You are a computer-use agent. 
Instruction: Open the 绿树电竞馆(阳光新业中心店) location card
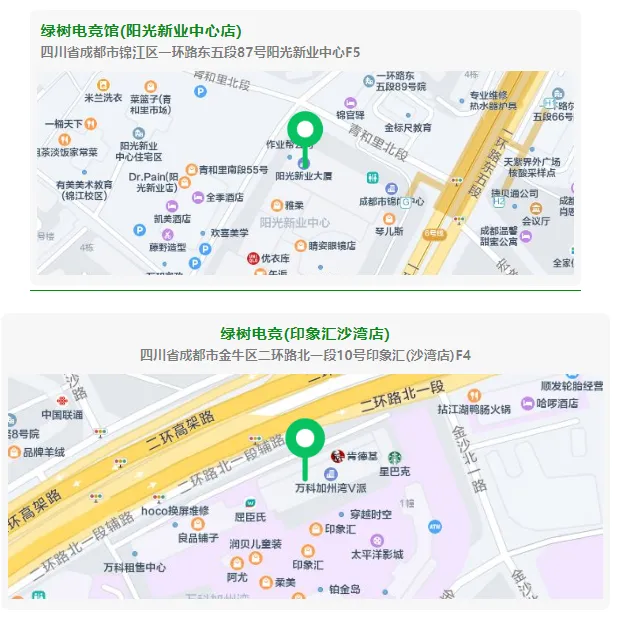[141, 31]
